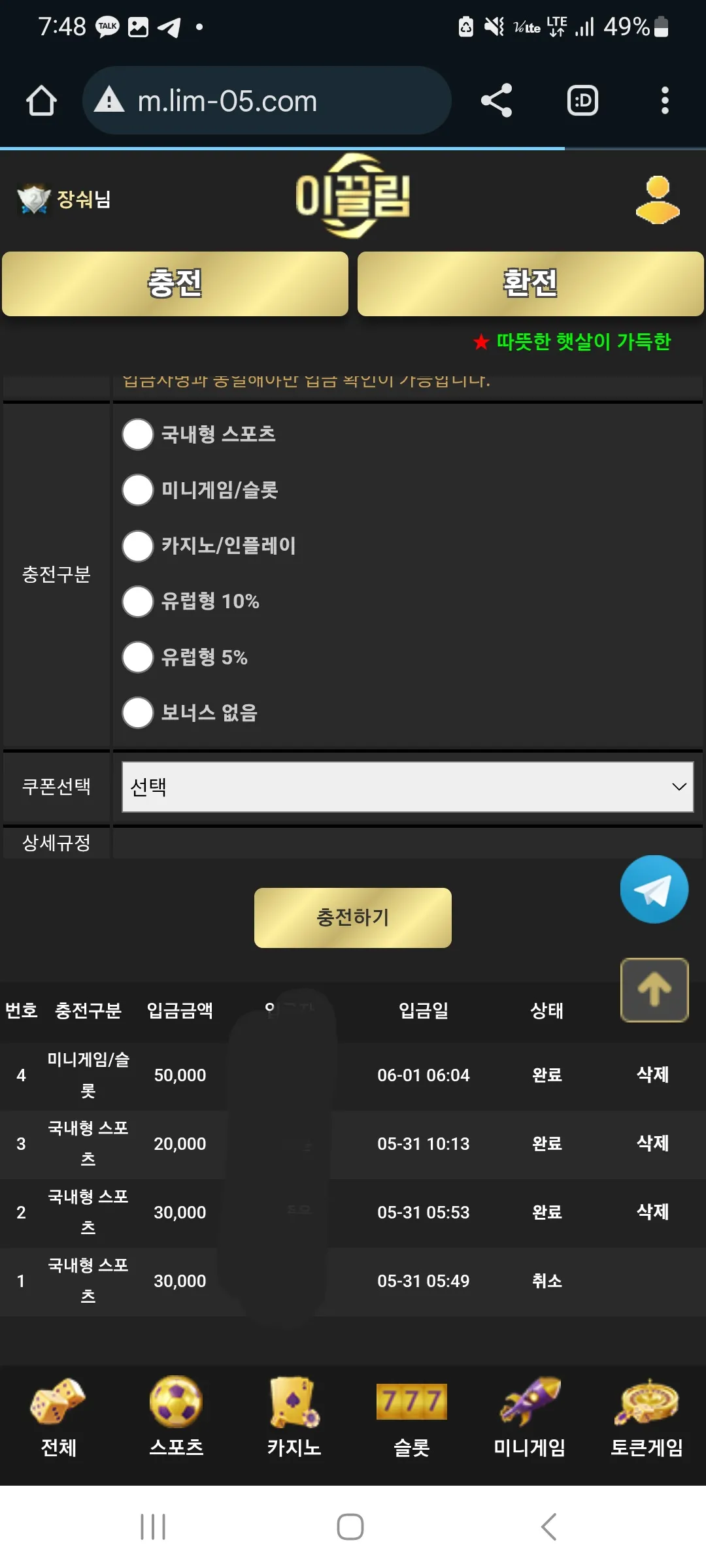Open the Telegram floating button

pyautogui.click(x=654, y=889)
